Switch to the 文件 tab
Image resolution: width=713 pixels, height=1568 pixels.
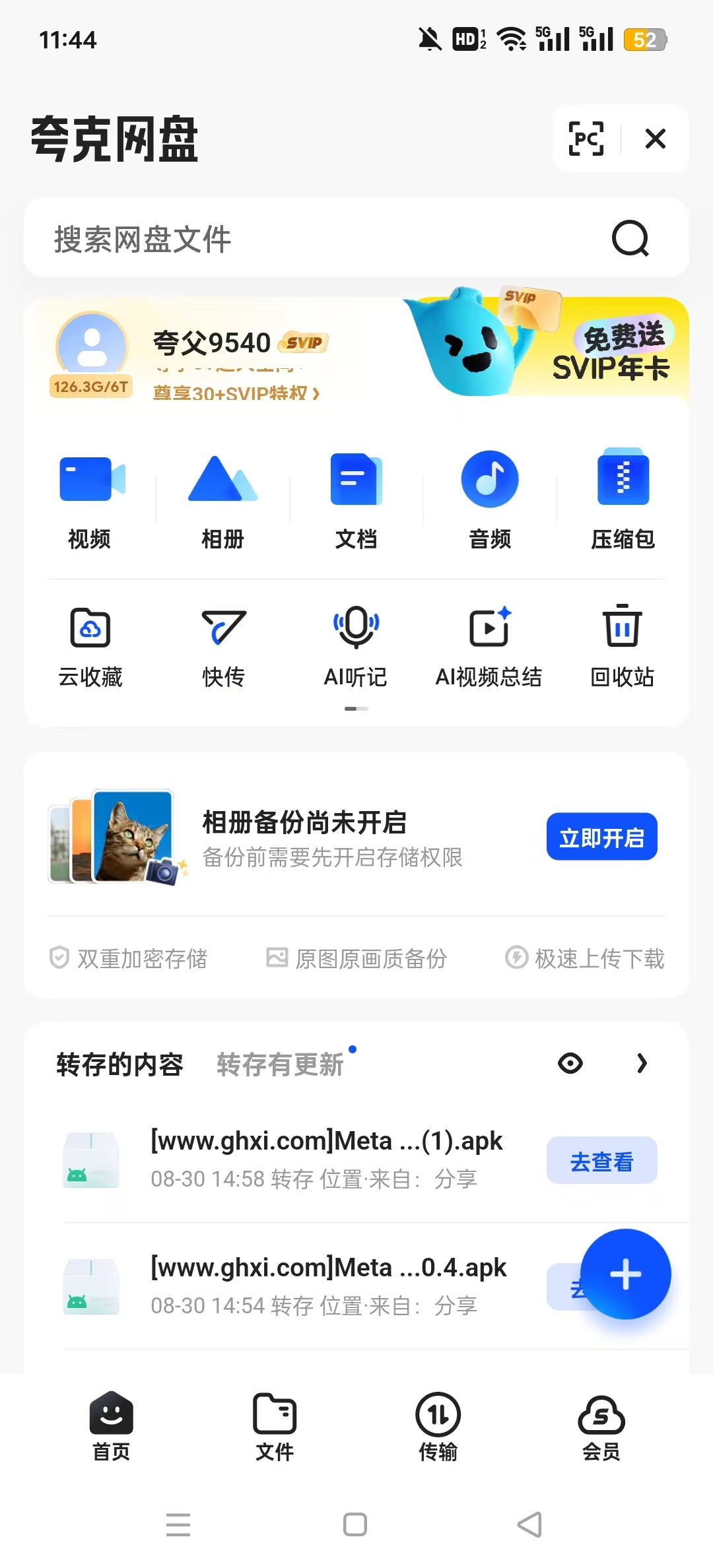coord(275,1425)
